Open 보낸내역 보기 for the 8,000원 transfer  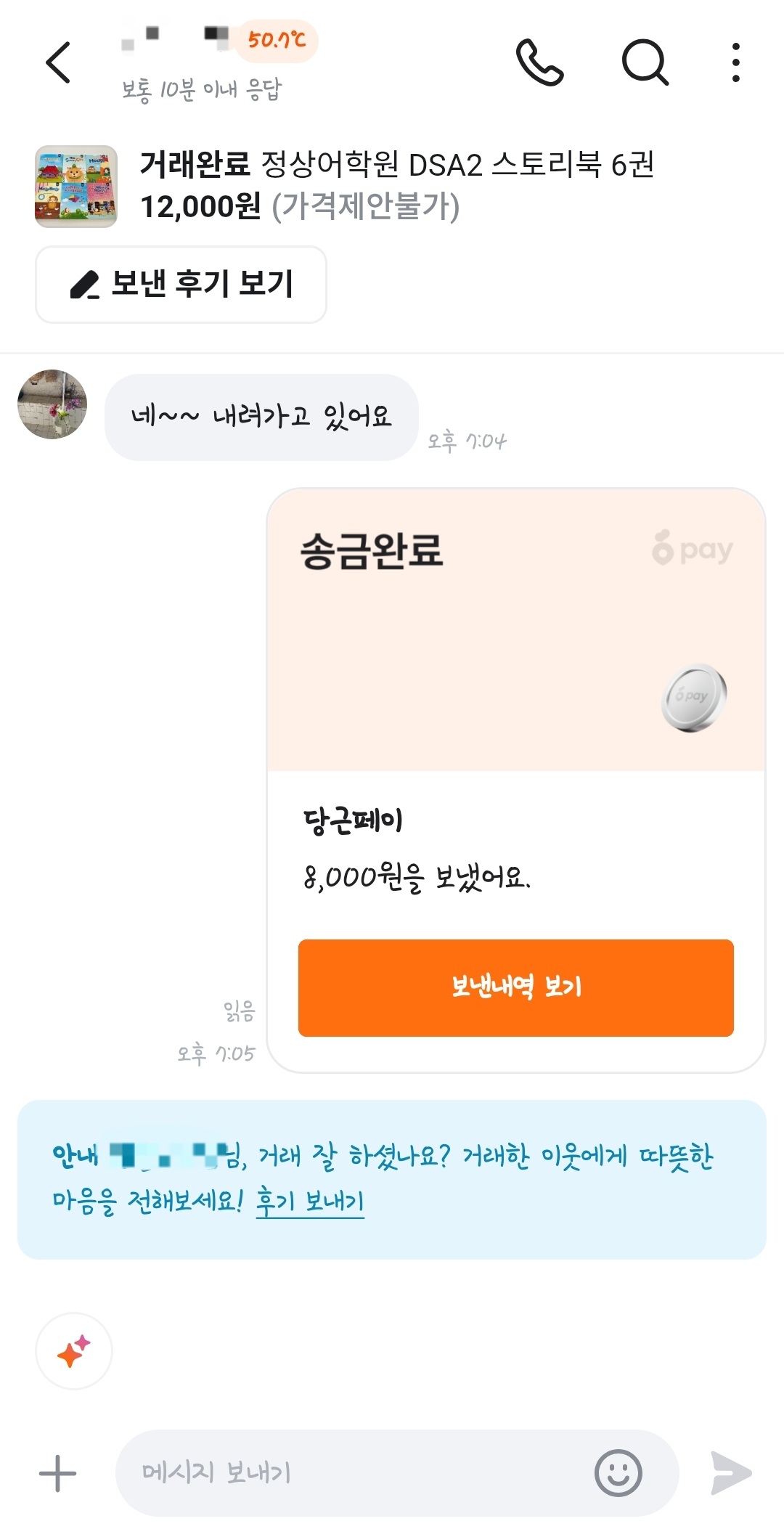point(515,987)
